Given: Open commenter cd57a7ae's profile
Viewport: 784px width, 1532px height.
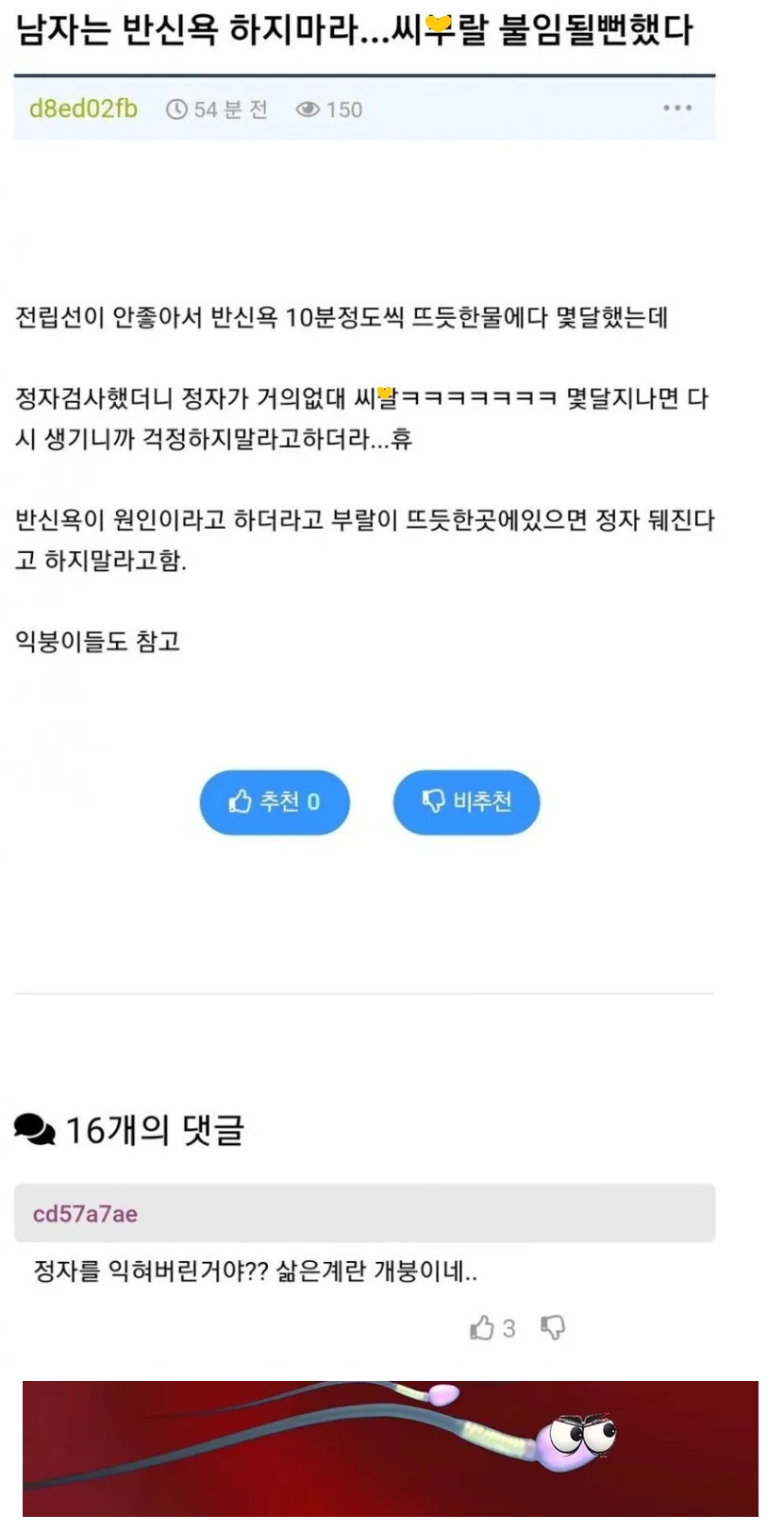Looking at the screenshot, I should tap(85, 1214).
